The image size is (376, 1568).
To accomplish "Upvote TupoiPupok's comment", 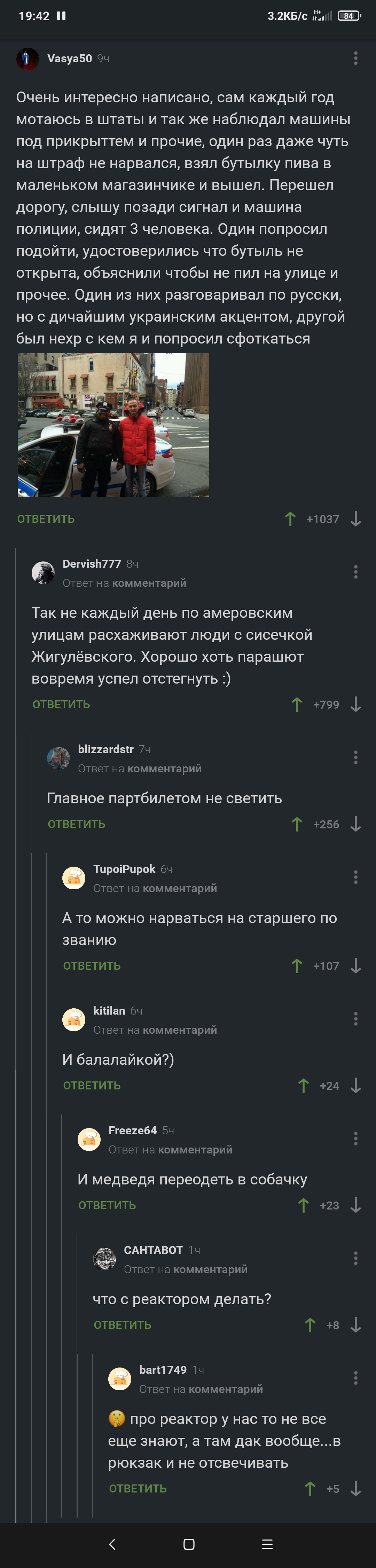I will click(297, 967).
